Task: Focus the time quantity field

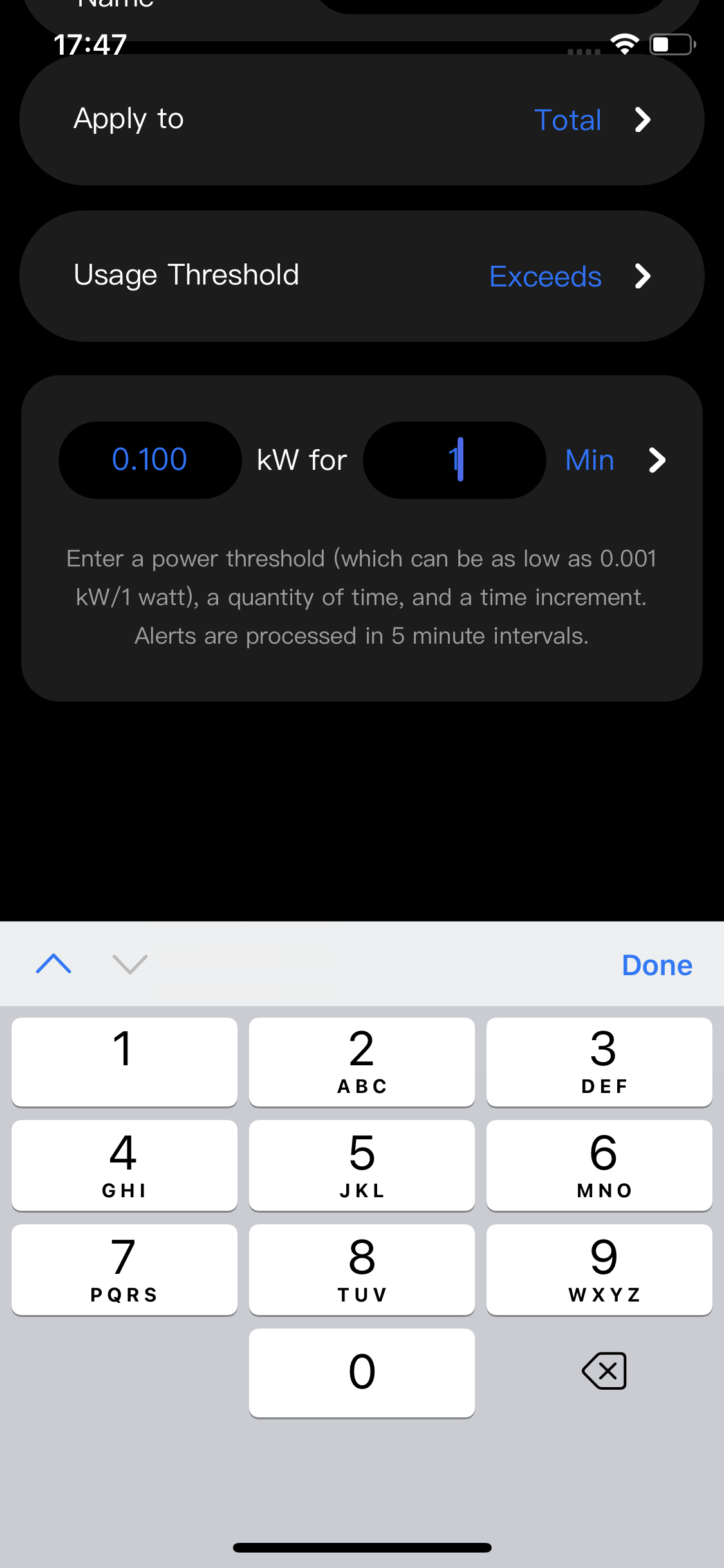Action: coord(454,460)
